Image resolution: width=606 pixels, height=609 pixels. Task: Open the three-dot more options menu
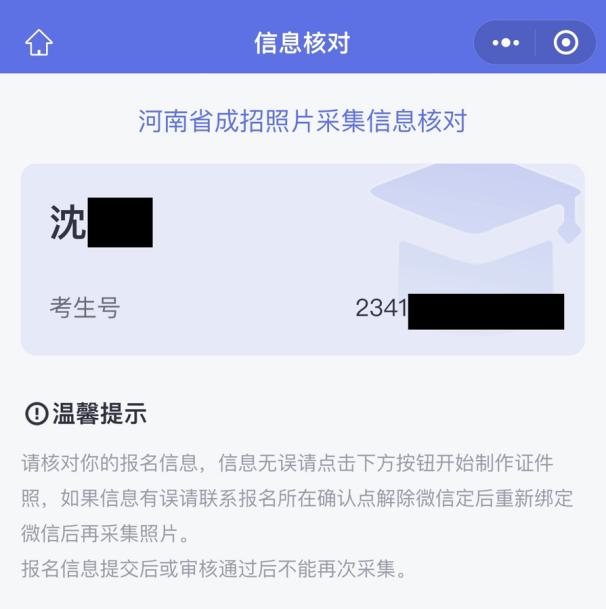pos(506,43)
